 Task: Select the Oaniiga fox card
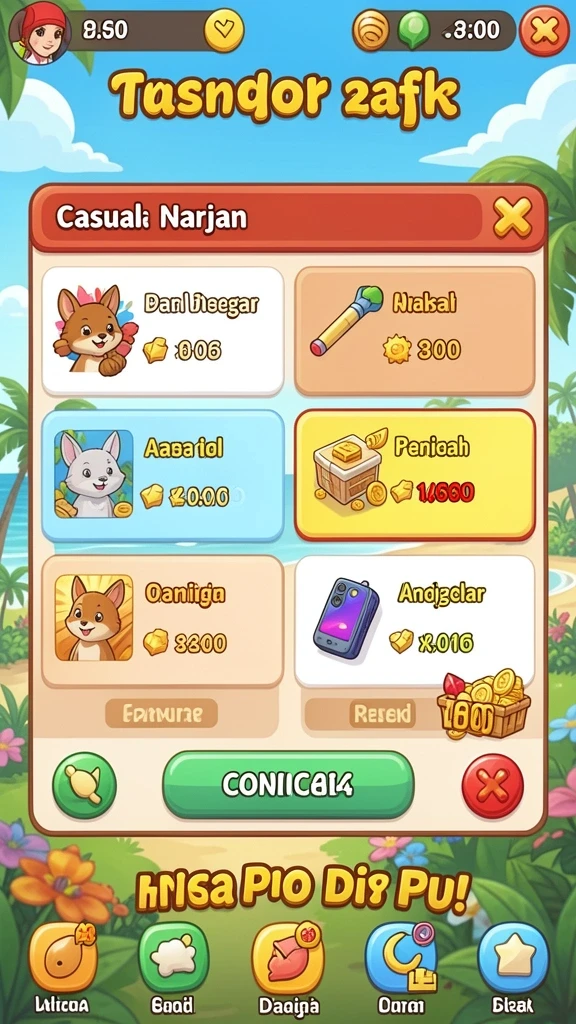tap(163, 620)
